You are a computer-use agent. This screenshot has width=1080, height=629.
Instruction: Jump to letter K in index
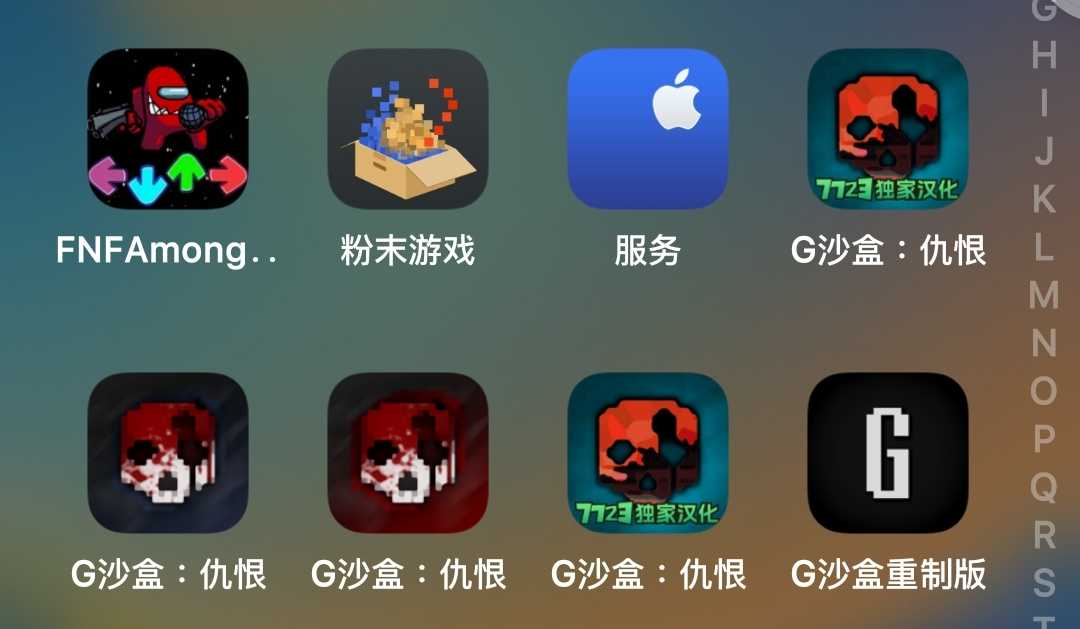(x=1044, y=199)
